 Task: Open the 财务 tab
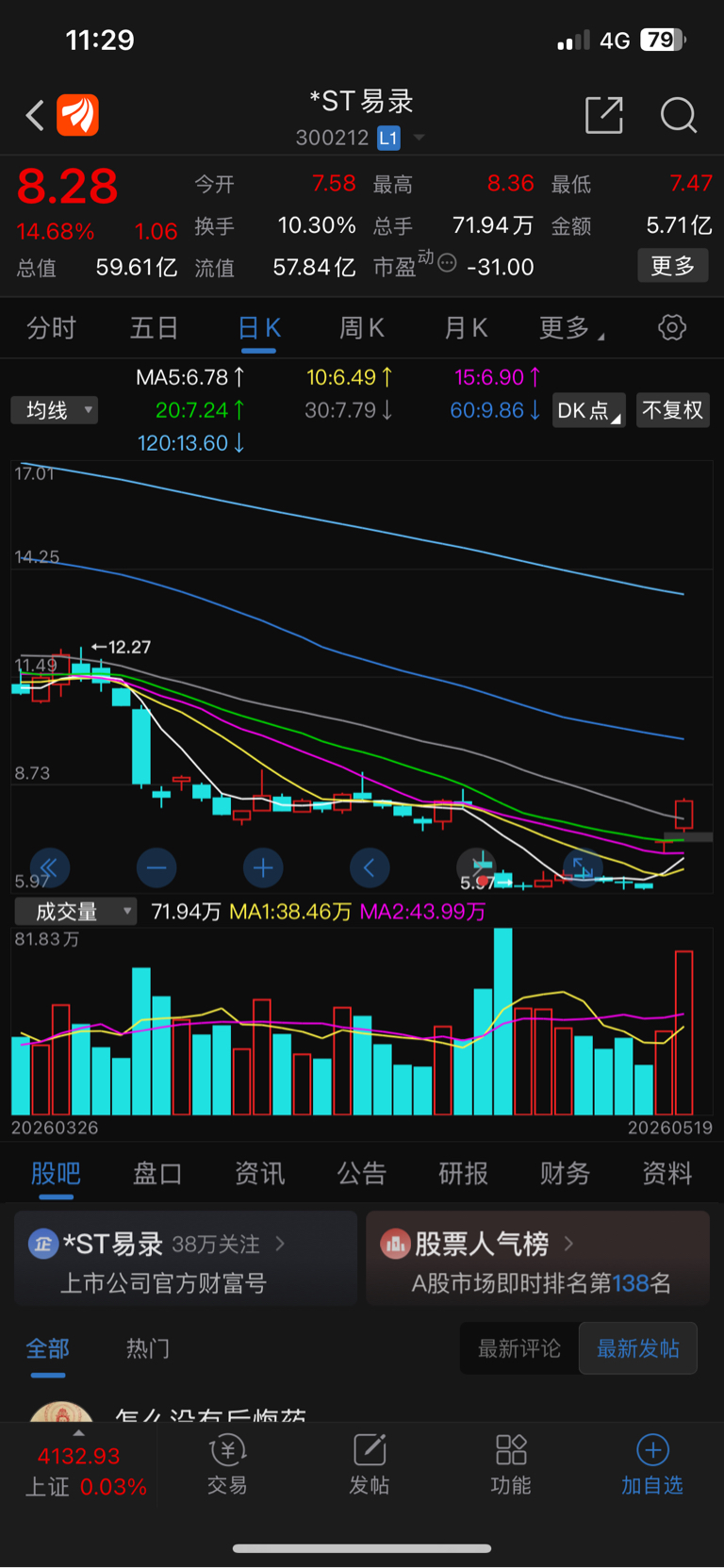point(565,1173)
